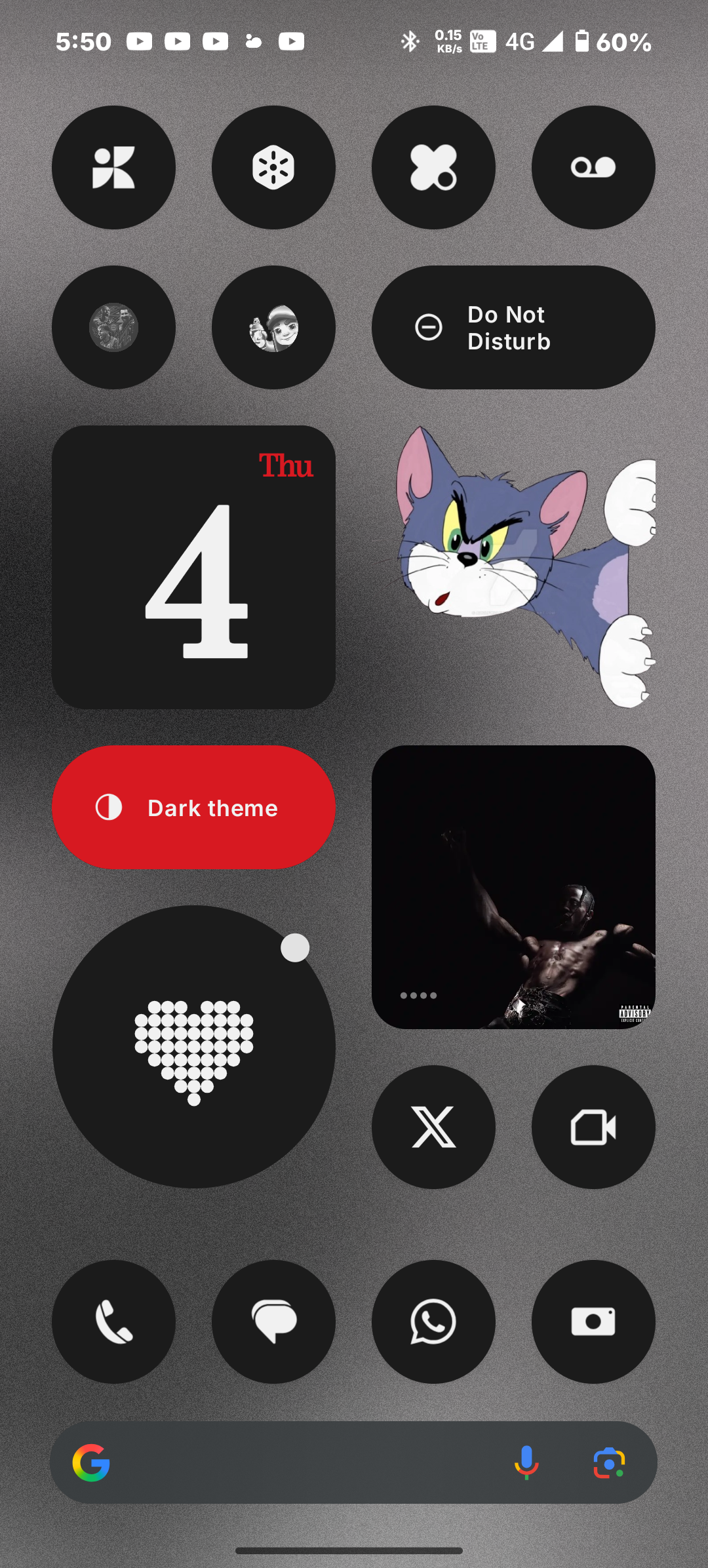Image resolution: width=708 pixels, height=1568 pixels.
Task: Open the group photo app shortcut
Action: click(x=113, y=327)
